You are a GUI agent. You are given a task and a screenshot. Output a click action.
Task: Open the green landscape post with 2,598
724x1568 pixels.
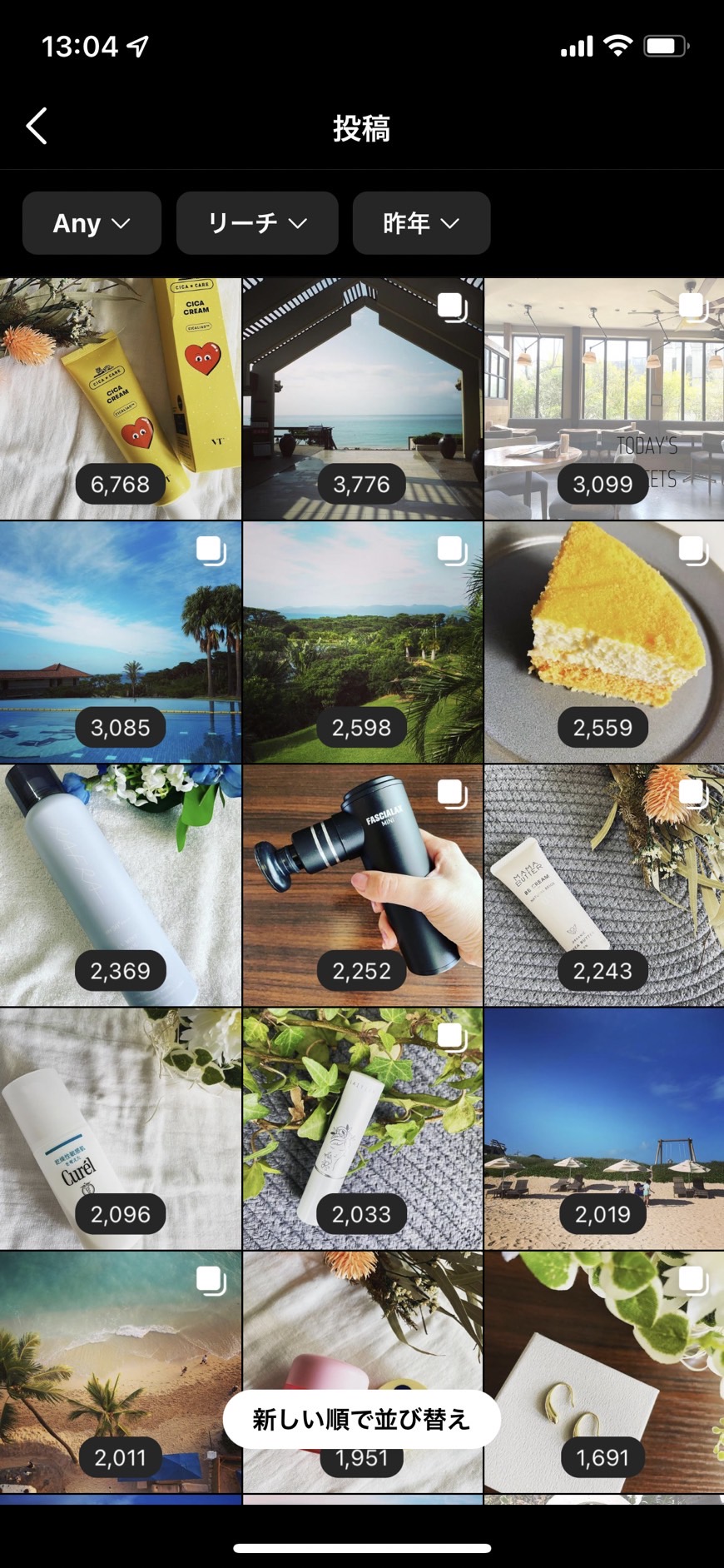click(362, 642)
